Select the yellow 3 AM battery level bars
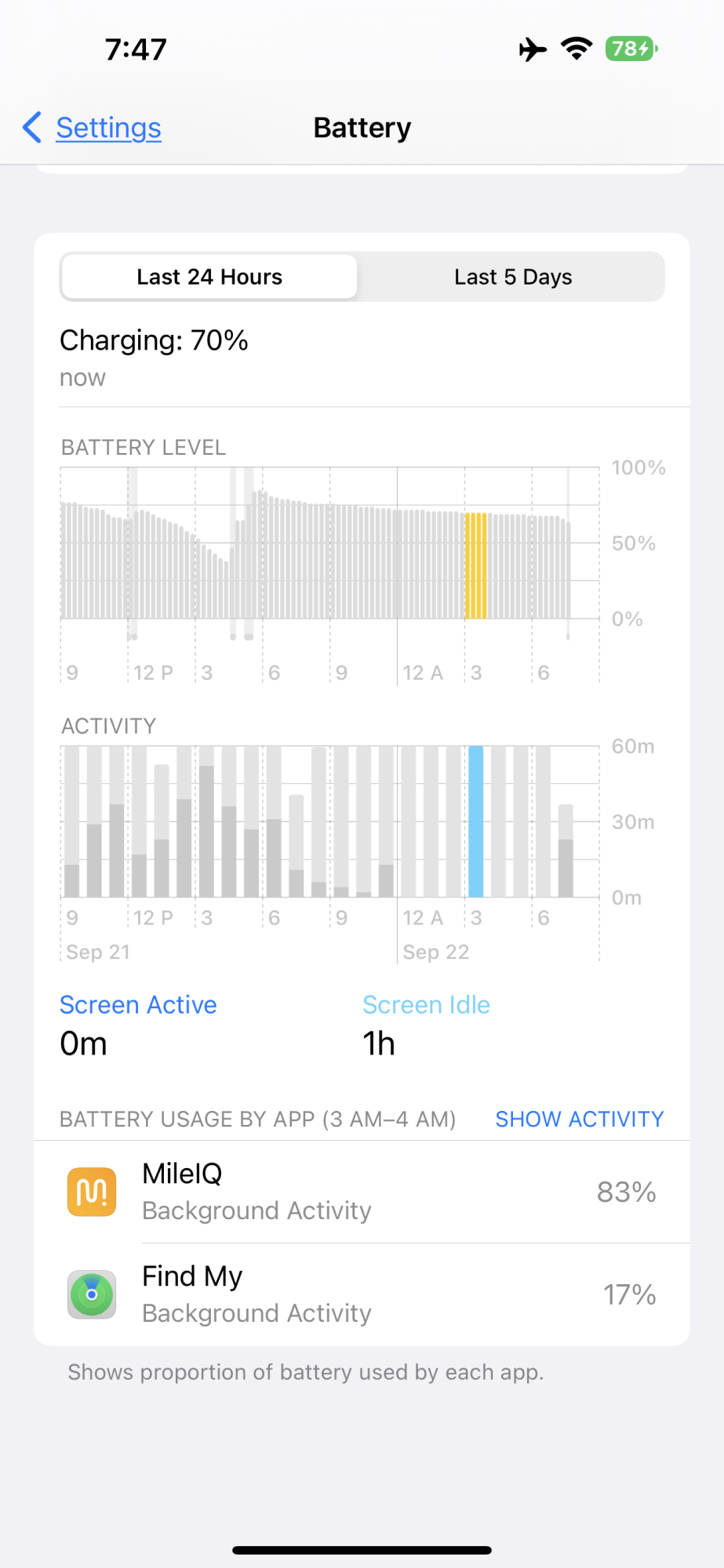The height and width of the screenshot is (1568, 724). point(475,565)
